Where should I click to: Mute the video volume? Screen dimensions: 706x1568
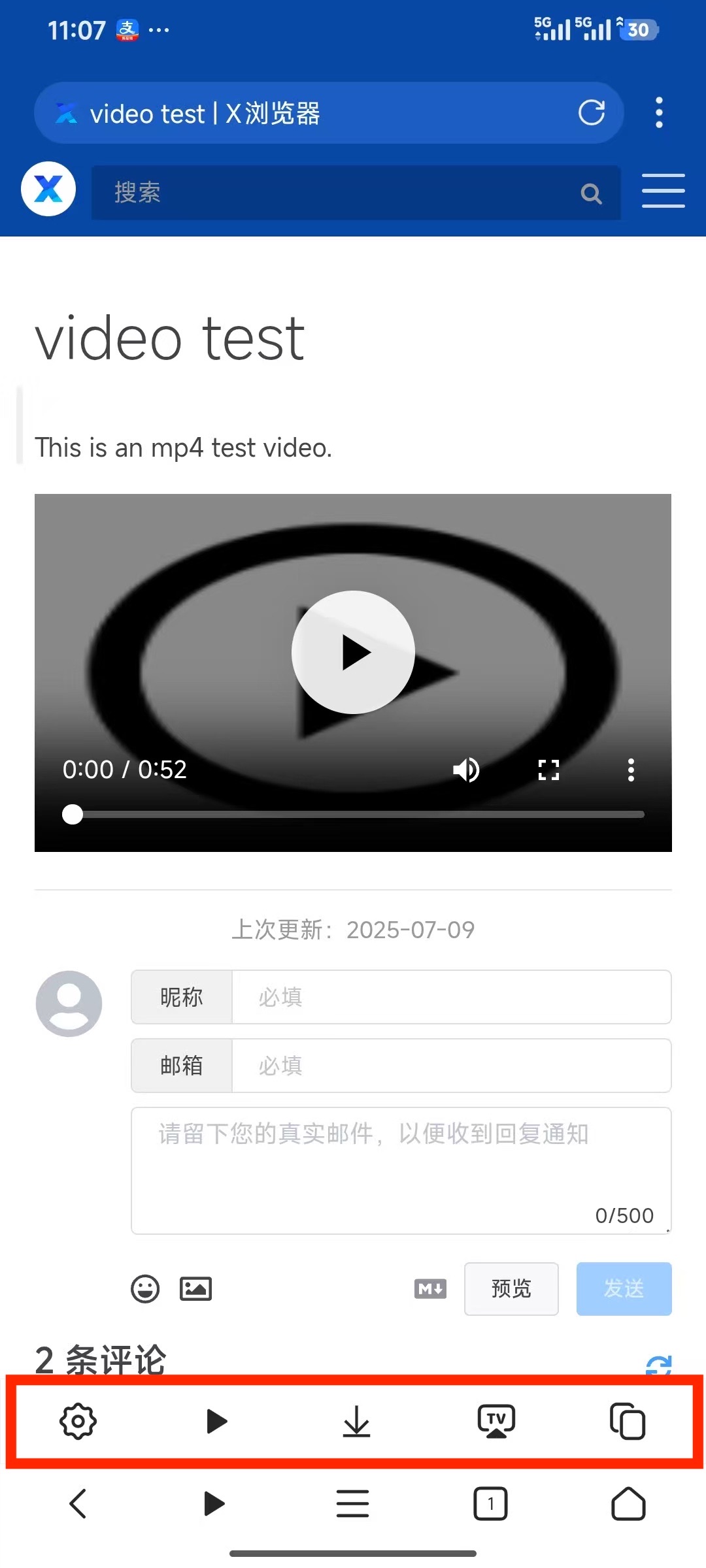pyautogui.click(x=466, y=770)
